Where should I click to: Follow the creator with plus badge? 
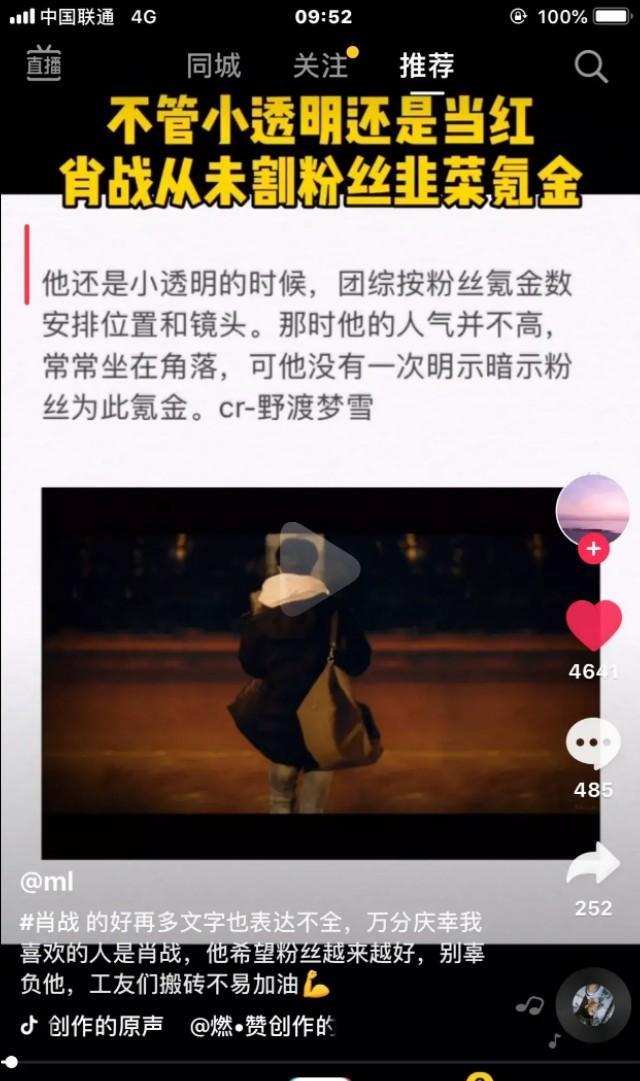(x=593, y=548)
